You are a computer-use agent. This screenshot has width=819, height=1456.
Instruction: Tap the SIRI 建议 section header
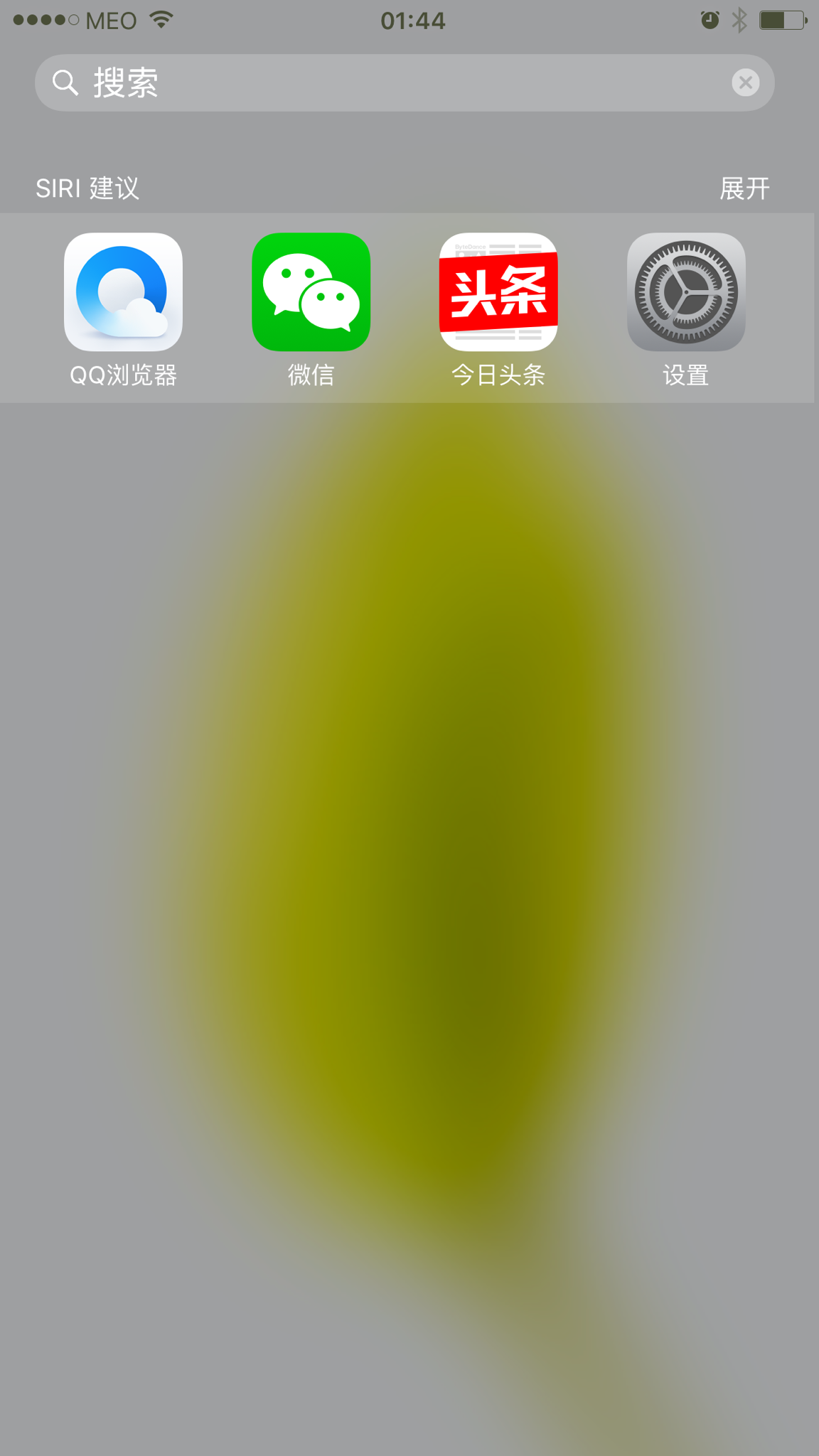click(x=87, y=188)
